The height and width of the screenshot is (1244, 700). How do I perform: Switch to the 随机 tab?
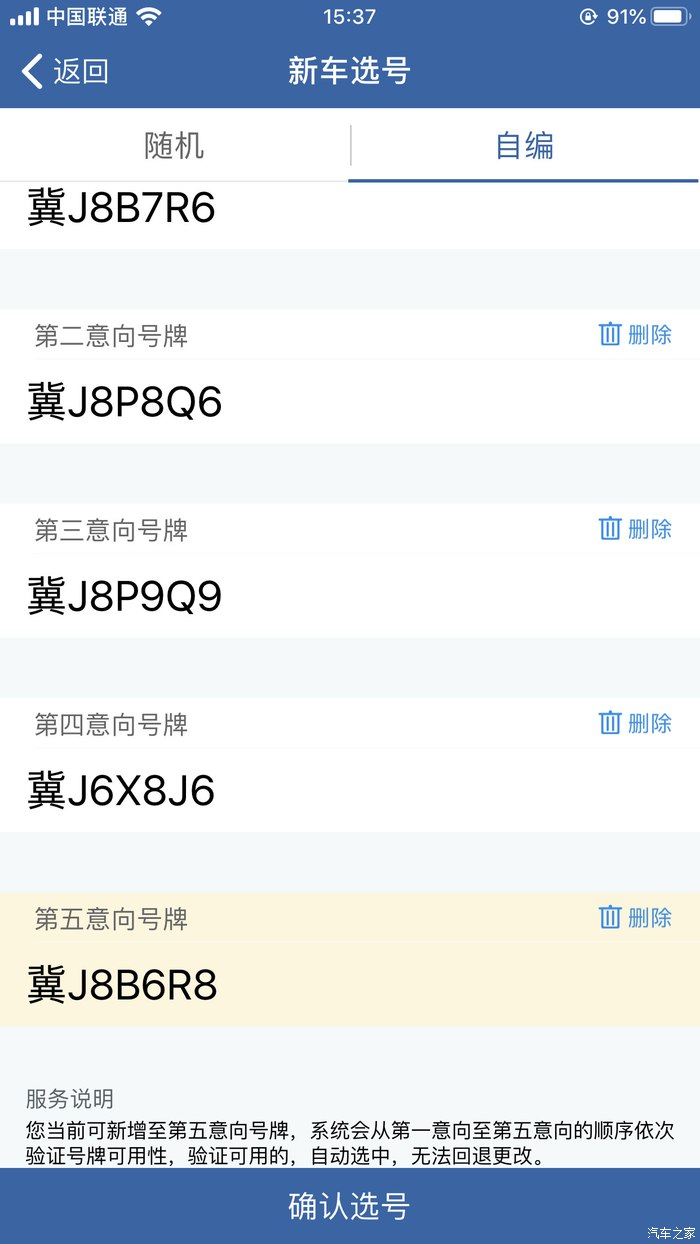174,146
